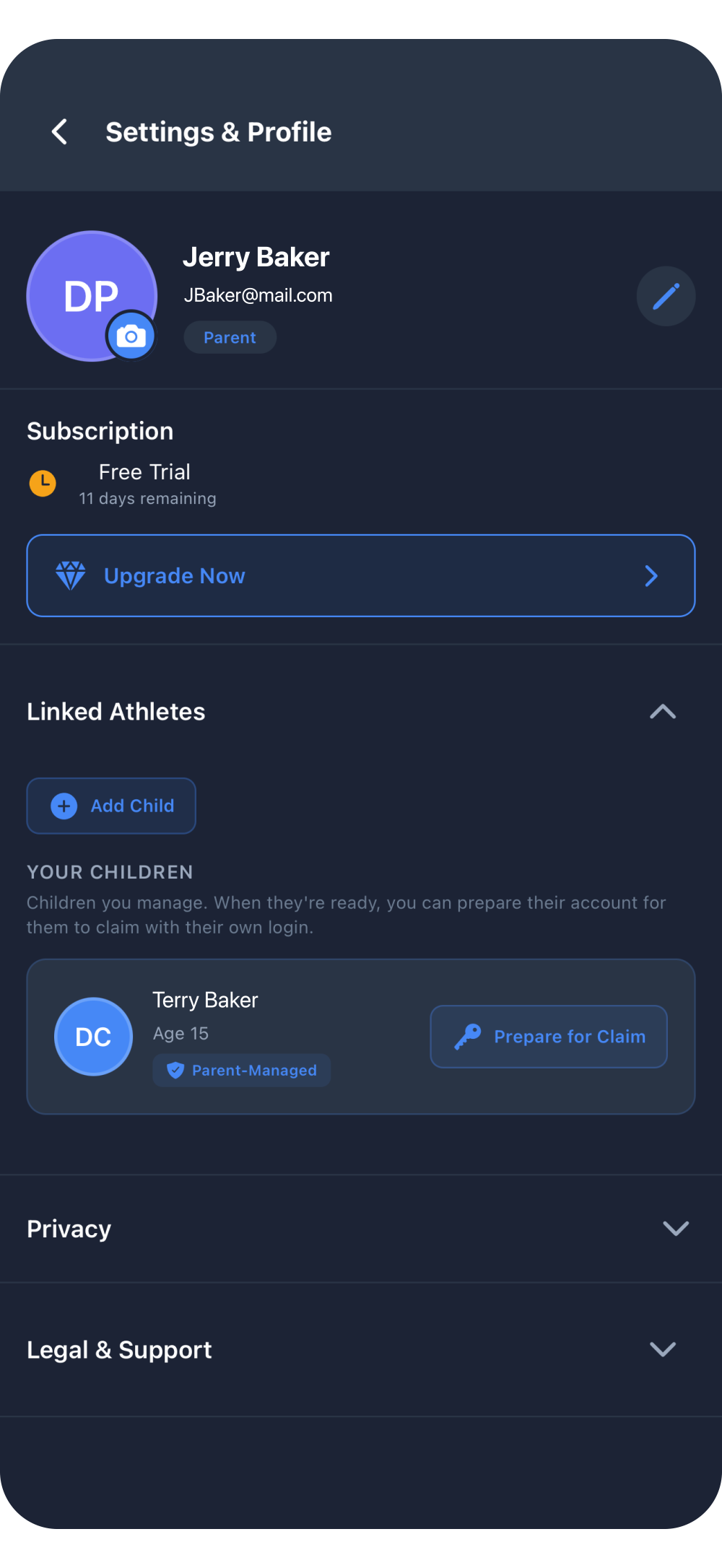Click the shield icon on Parent-Managed badge
This screenshot has height=1568, width=722.
coord(174,1070)
